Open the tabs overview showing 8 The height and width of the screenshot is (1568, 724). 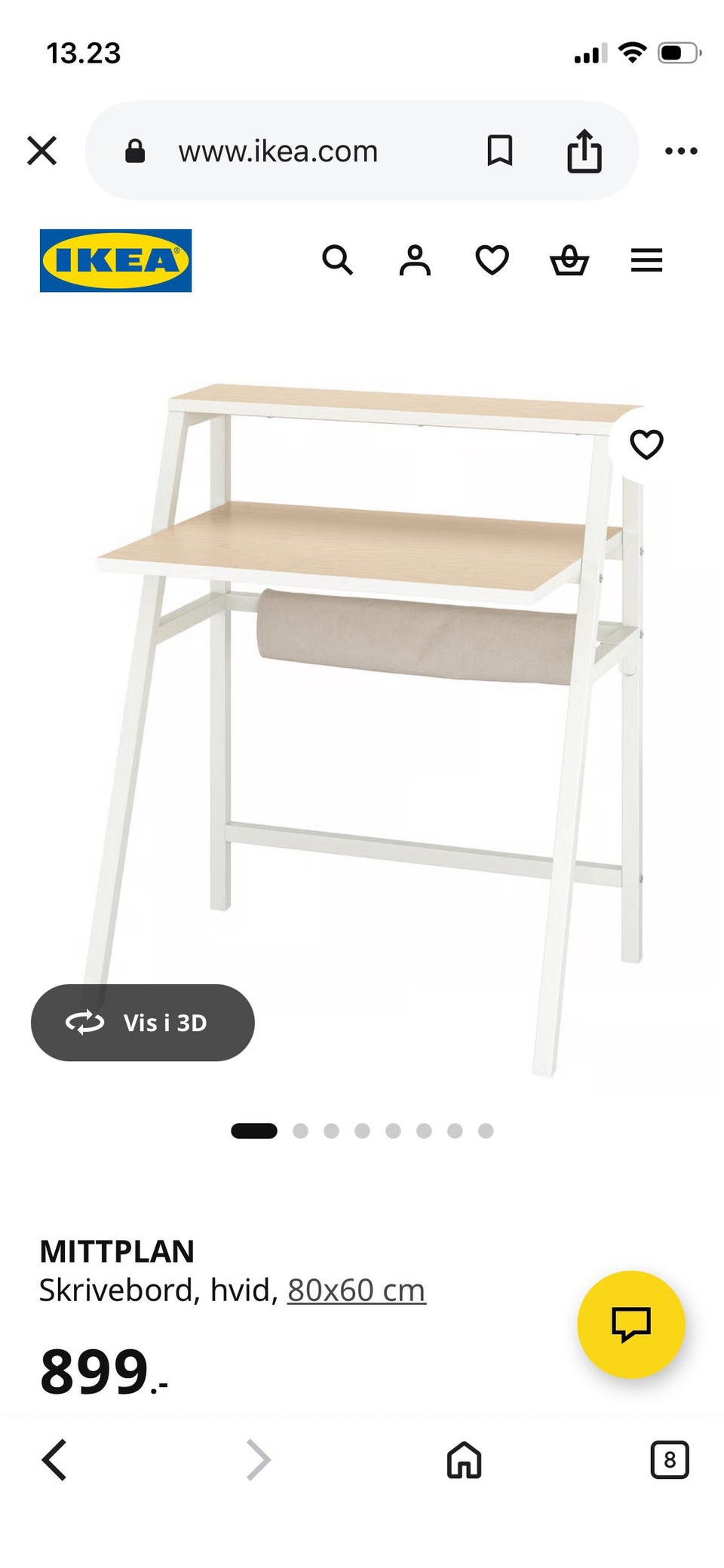670,1459
